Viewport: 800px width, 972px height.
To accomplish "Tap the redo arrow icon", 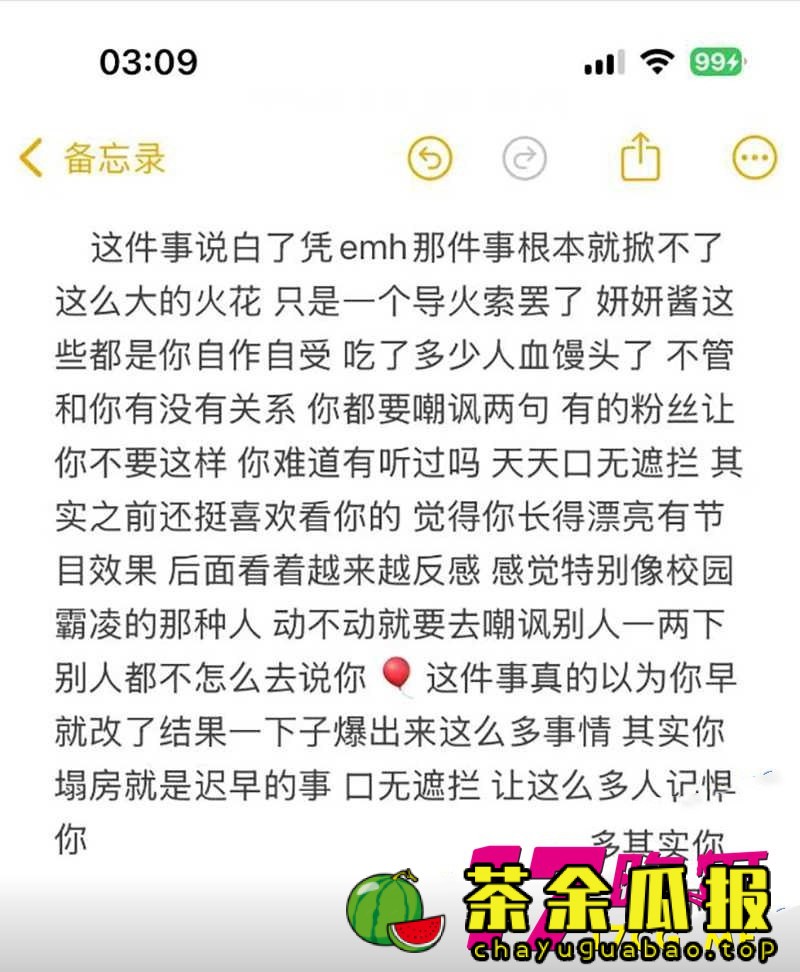I will pyautogui.click(x=525, y=158).
